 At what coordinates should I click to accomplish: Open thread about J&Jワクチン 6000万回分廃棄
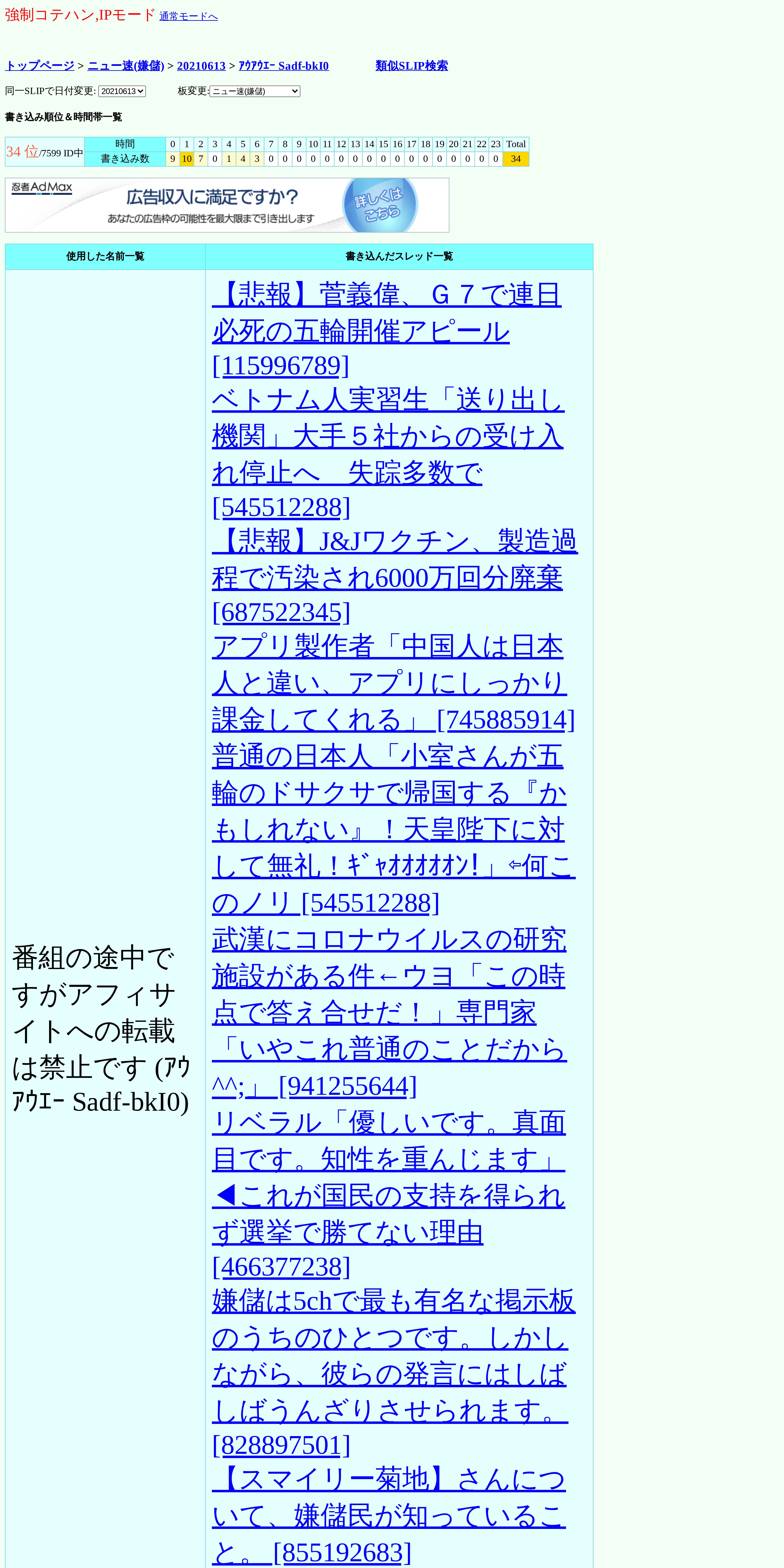tap(394, 576)
